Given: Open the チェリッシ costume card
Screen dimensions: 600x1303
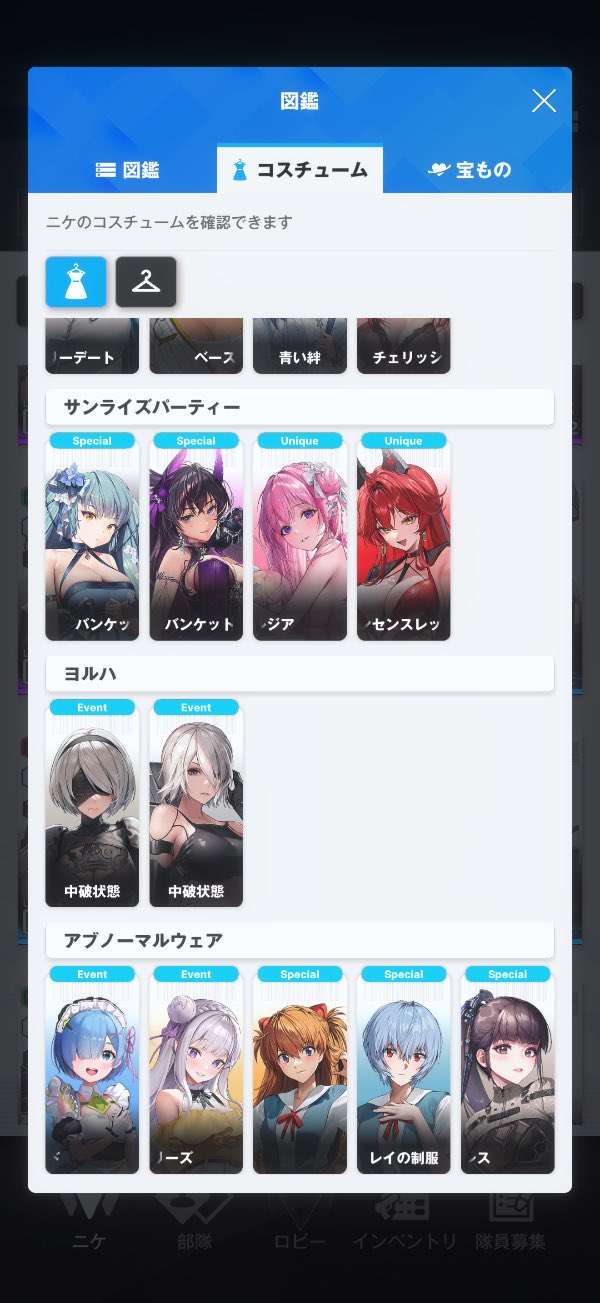Looking at the screenshot, I should click(x=404, y=346).
